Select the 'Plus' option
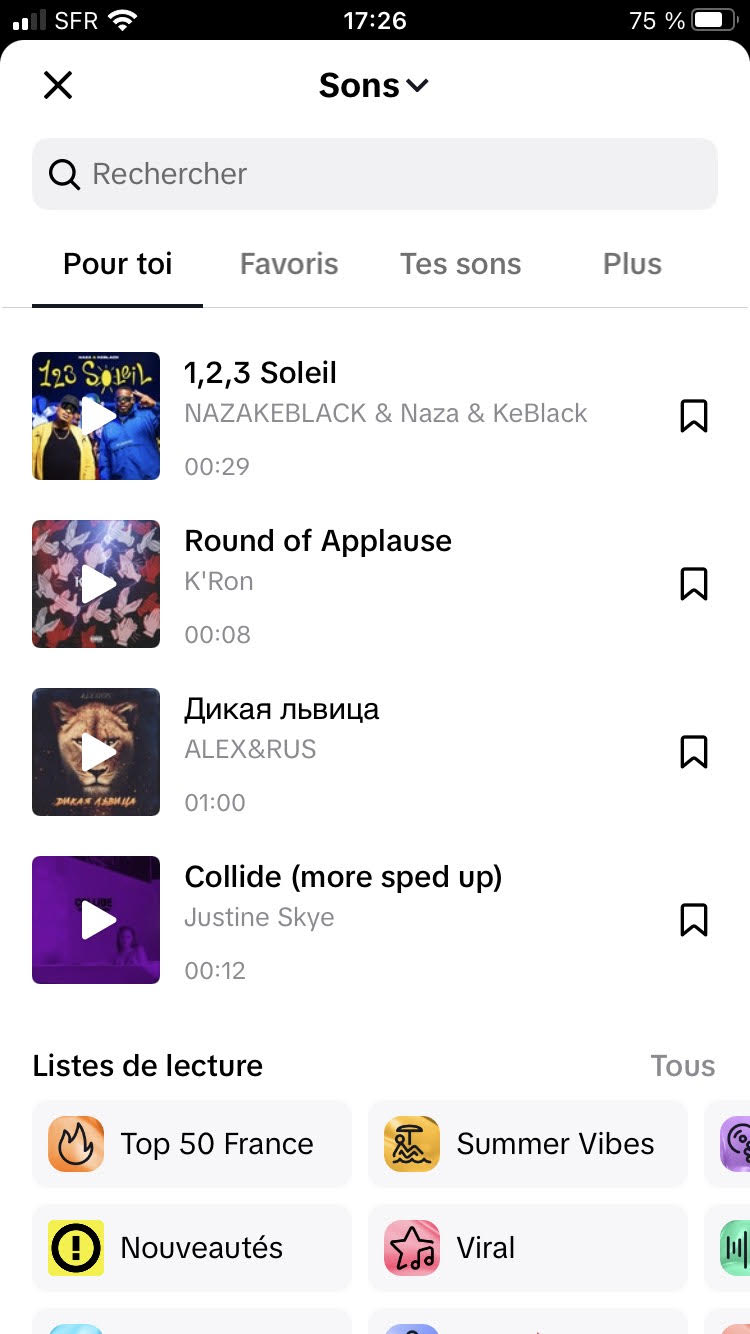This screenshot has width=750, height=1334. coord(632,263)
